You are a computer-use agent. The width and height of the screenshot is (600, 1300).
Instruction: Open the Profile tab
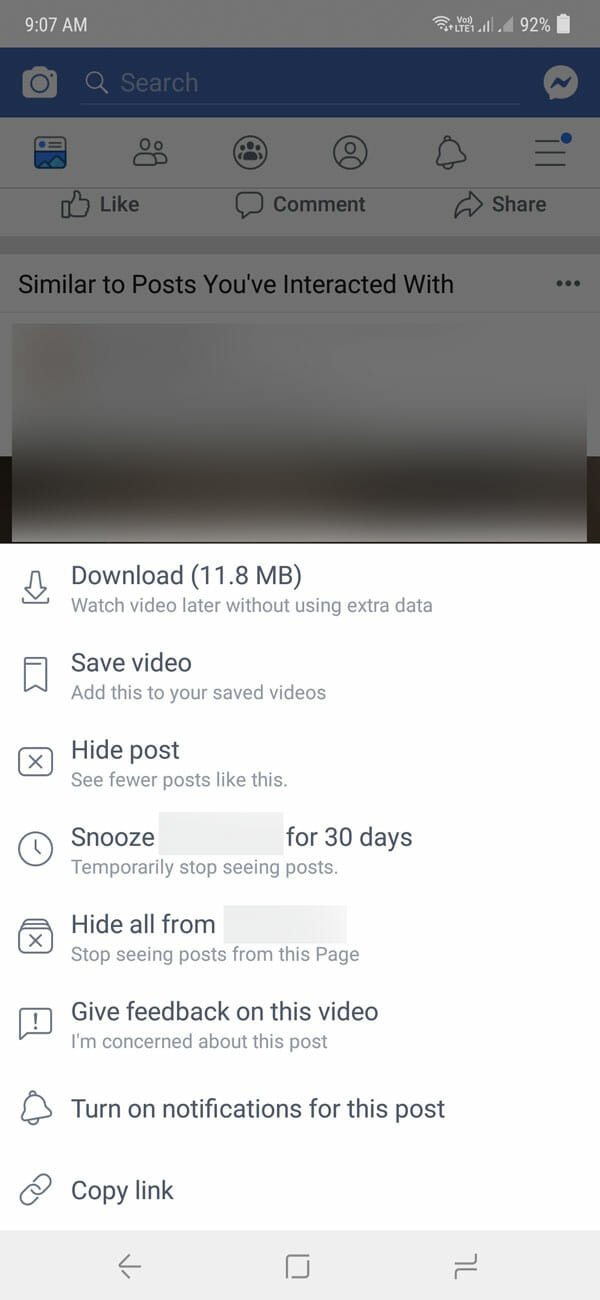[350, 152]
